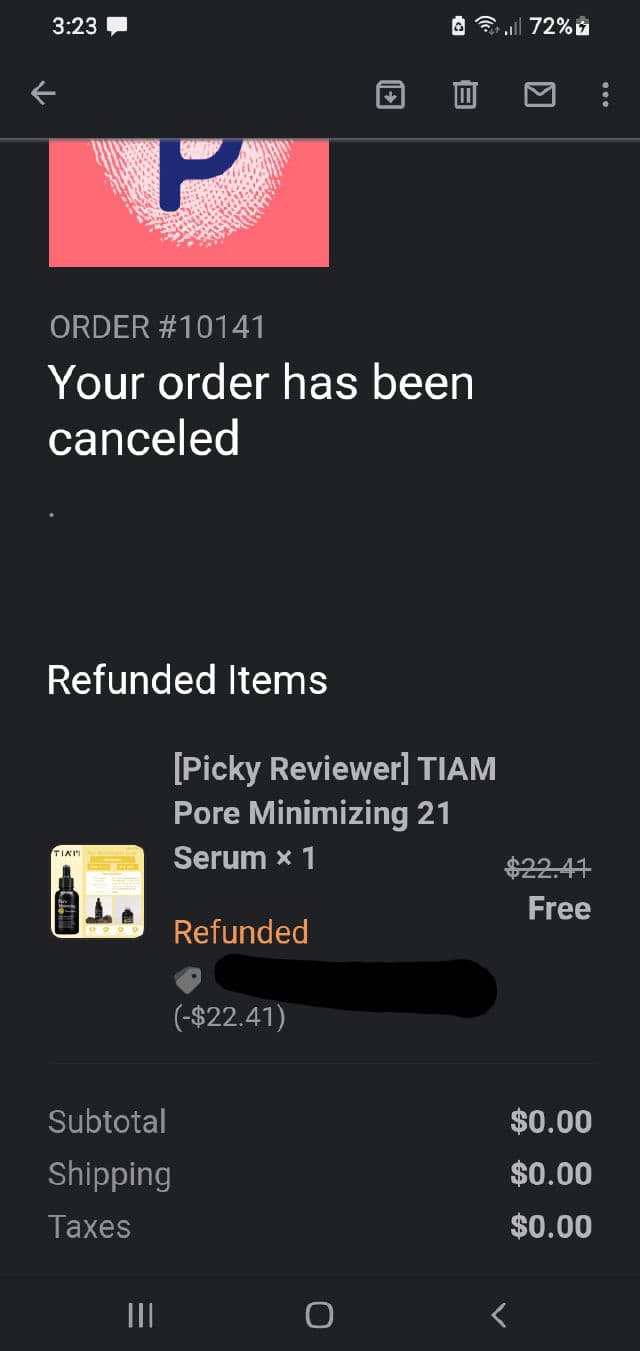Archive this email
This screenshot has height=1351, width=640.
[x=390, y=95]
